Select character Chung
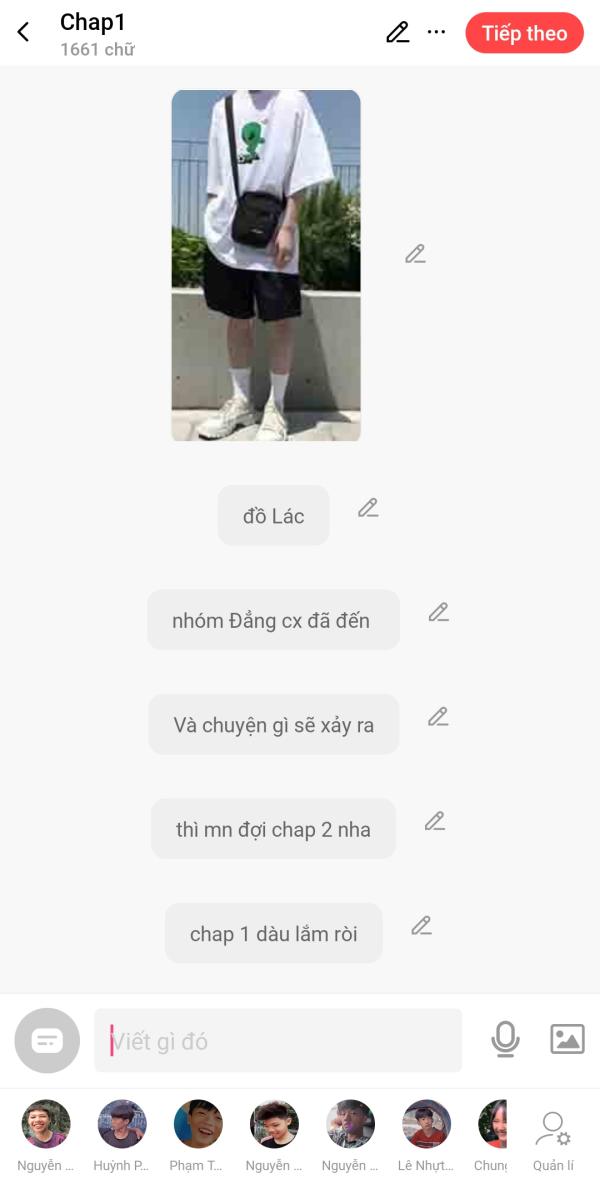 (492, 1126)
